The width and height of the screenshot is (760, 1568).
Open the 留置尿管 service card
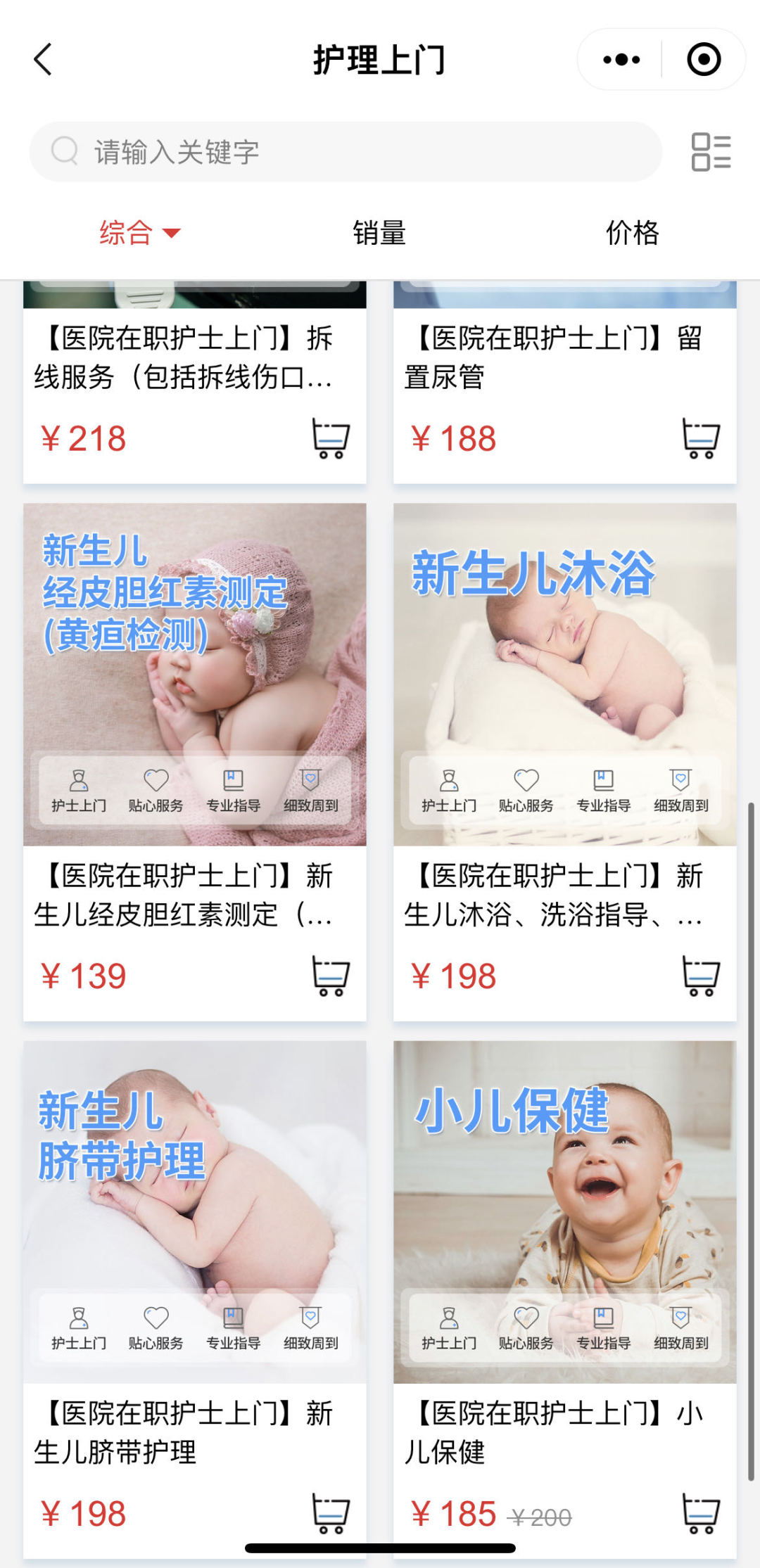552,357
